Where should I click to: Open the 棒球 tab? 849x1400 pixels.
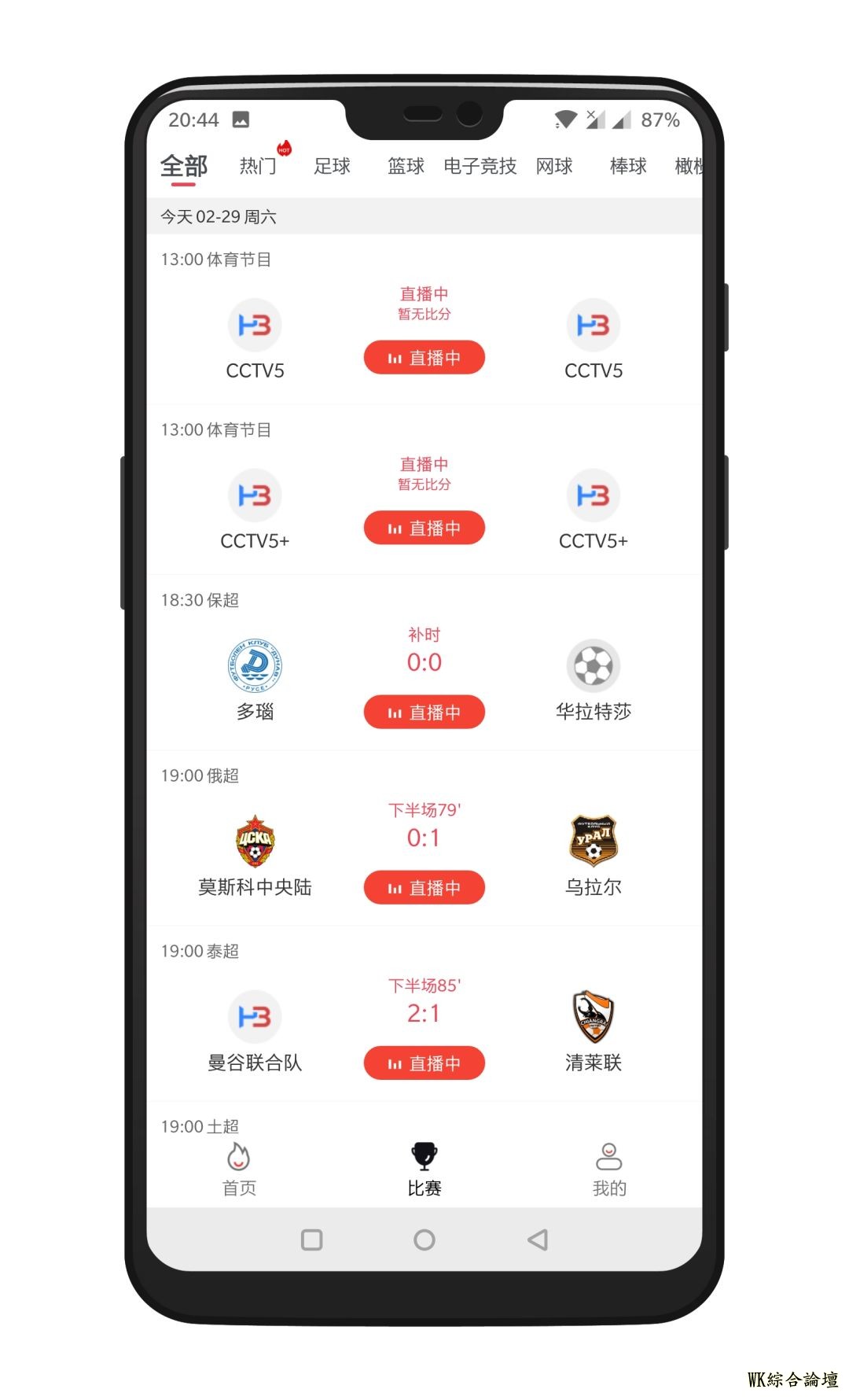[628, 166]
